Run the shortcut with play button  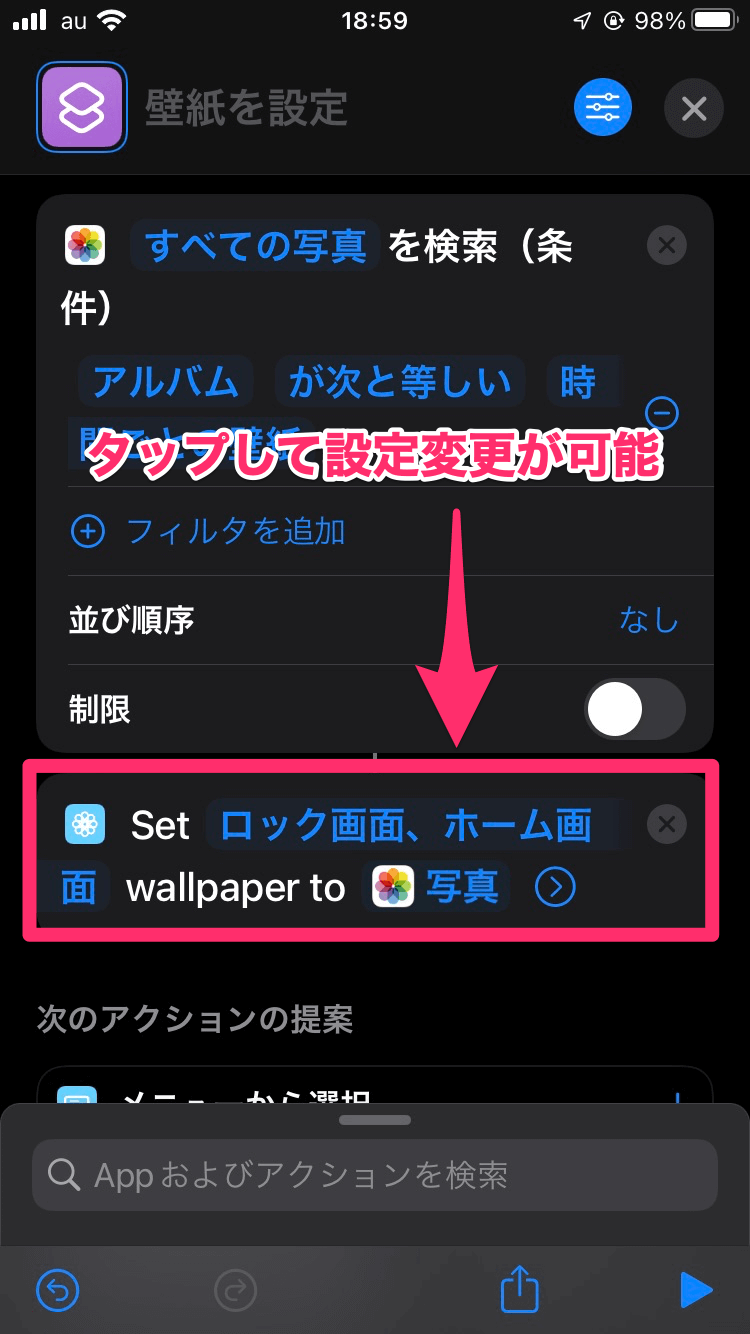coord(696,1291)
